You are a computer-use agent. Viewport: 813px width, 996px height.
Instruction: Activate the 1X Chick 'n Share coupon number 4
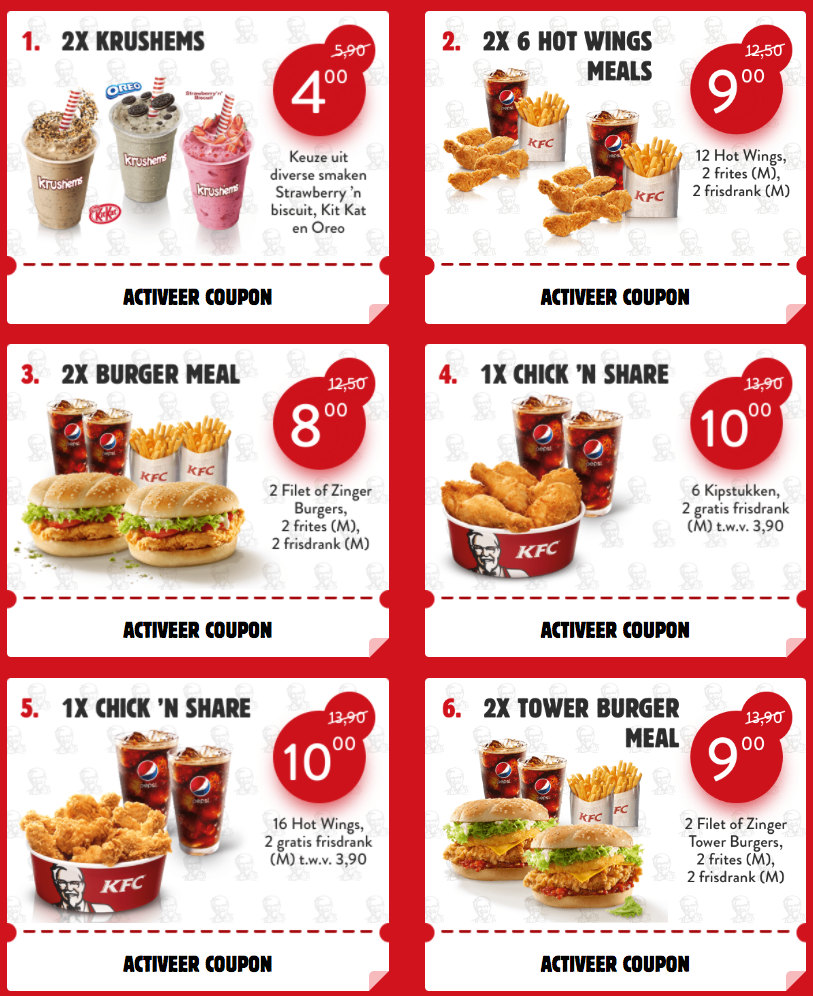613,631
